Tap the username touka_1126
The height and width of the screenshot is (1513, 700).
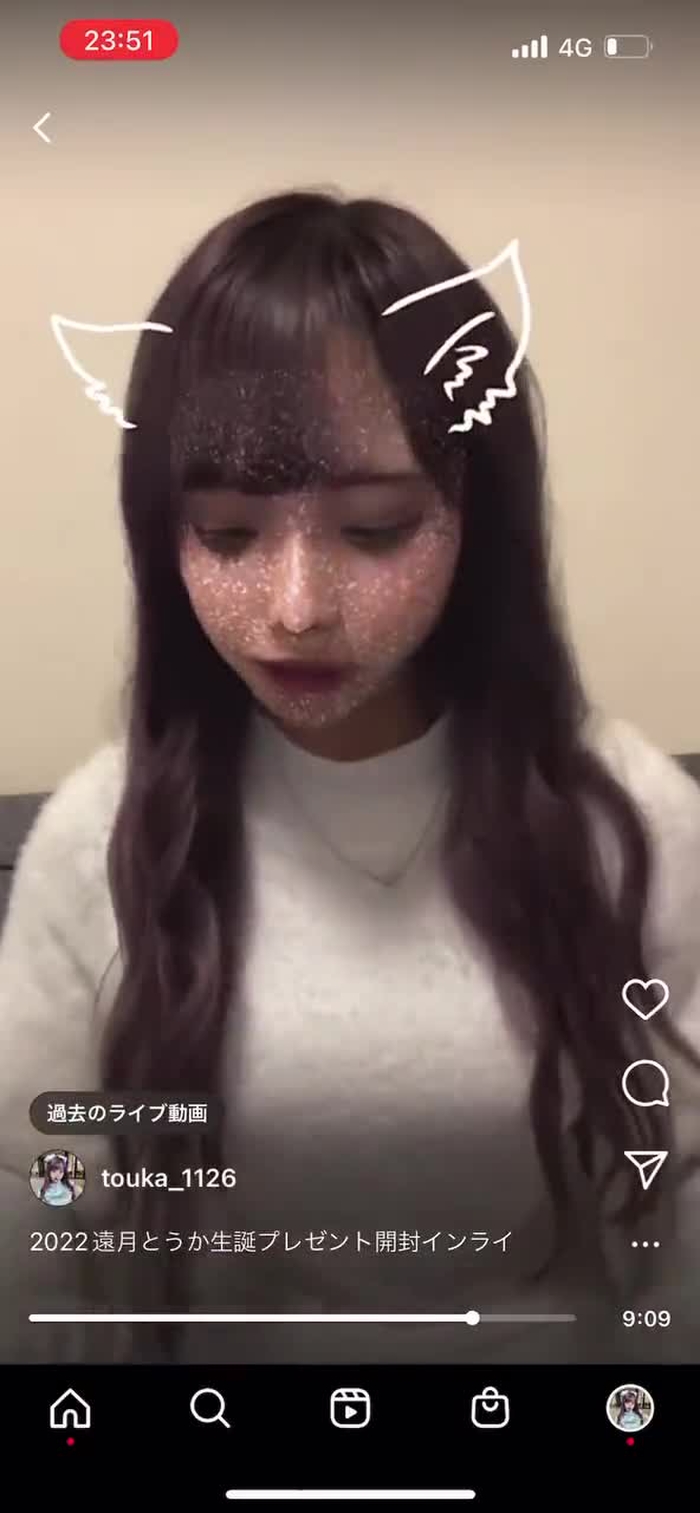[168, 1178]
